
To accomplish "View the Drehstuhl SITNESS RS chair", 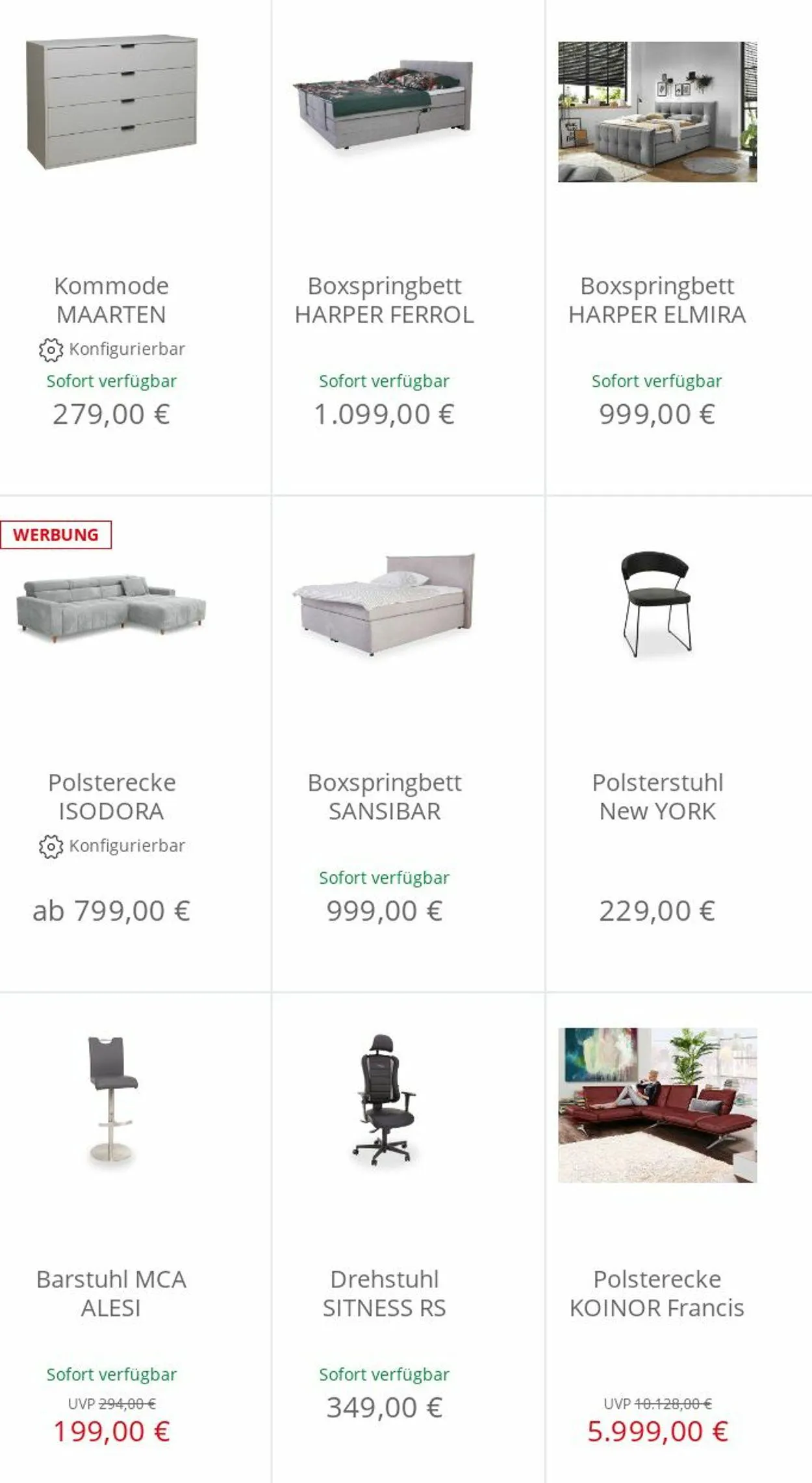I will click(x=384, y=1293).
